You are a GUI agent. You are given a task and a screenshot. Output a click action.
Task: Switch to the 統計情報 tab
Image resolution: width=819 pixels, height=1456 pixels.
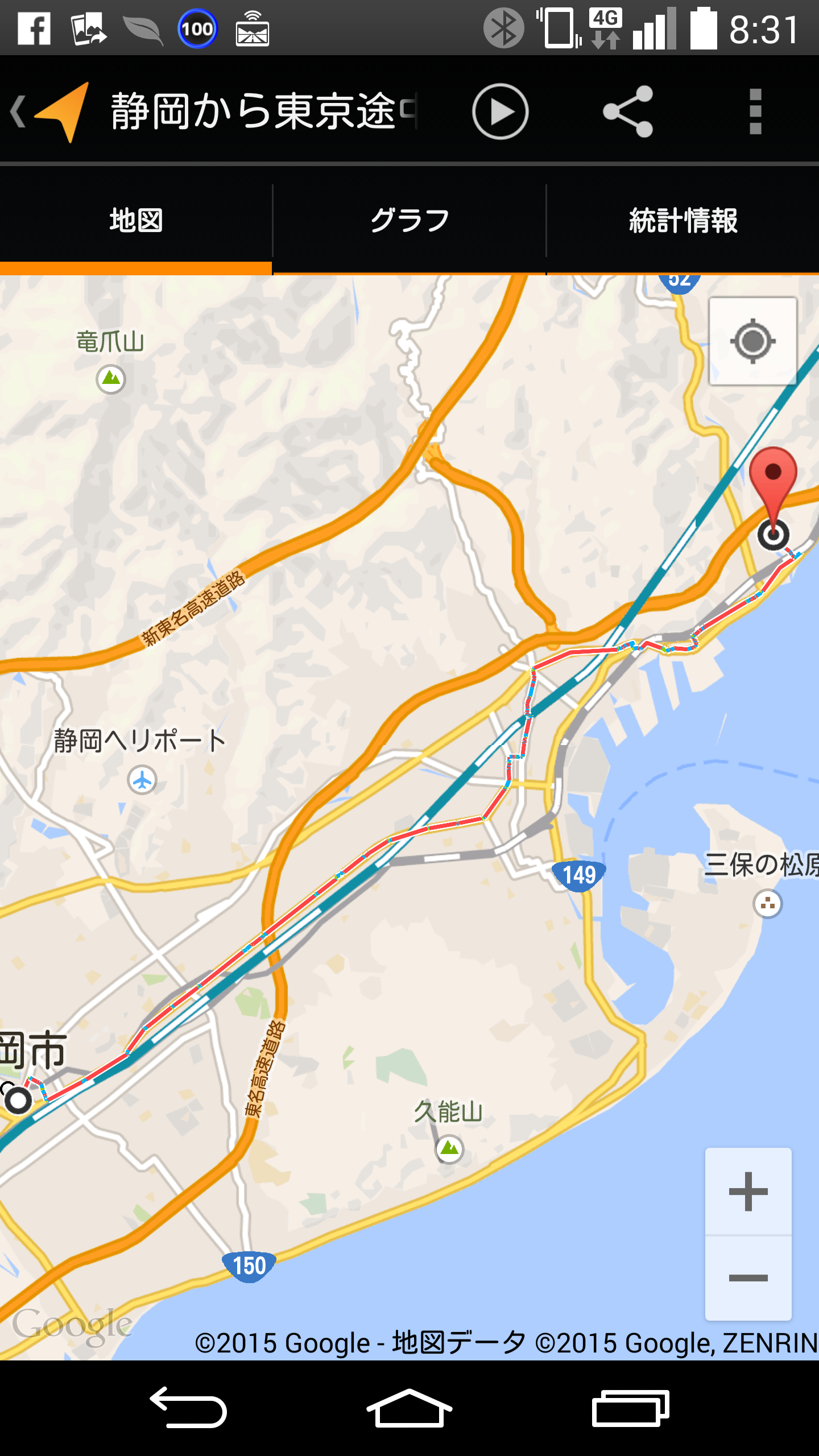683,221
